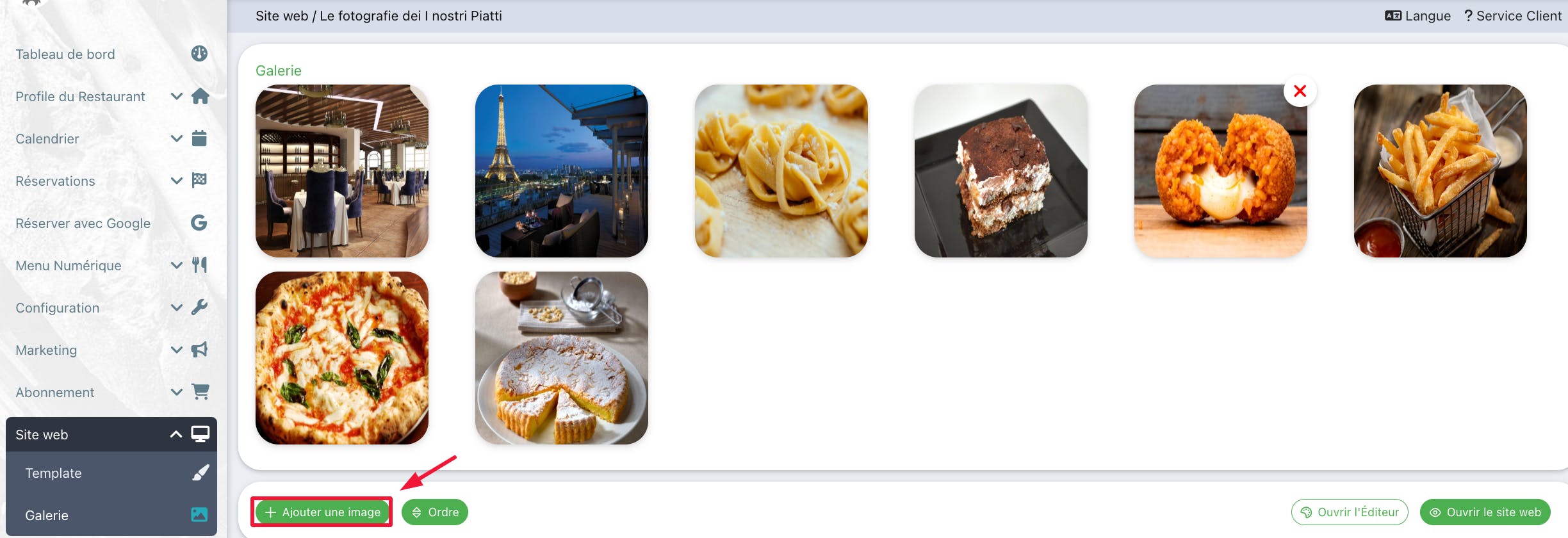This screenshot has width=1568, height=538.
Task: Click Ouvrir l'Éditeur button
Action: click(1350, 512)
